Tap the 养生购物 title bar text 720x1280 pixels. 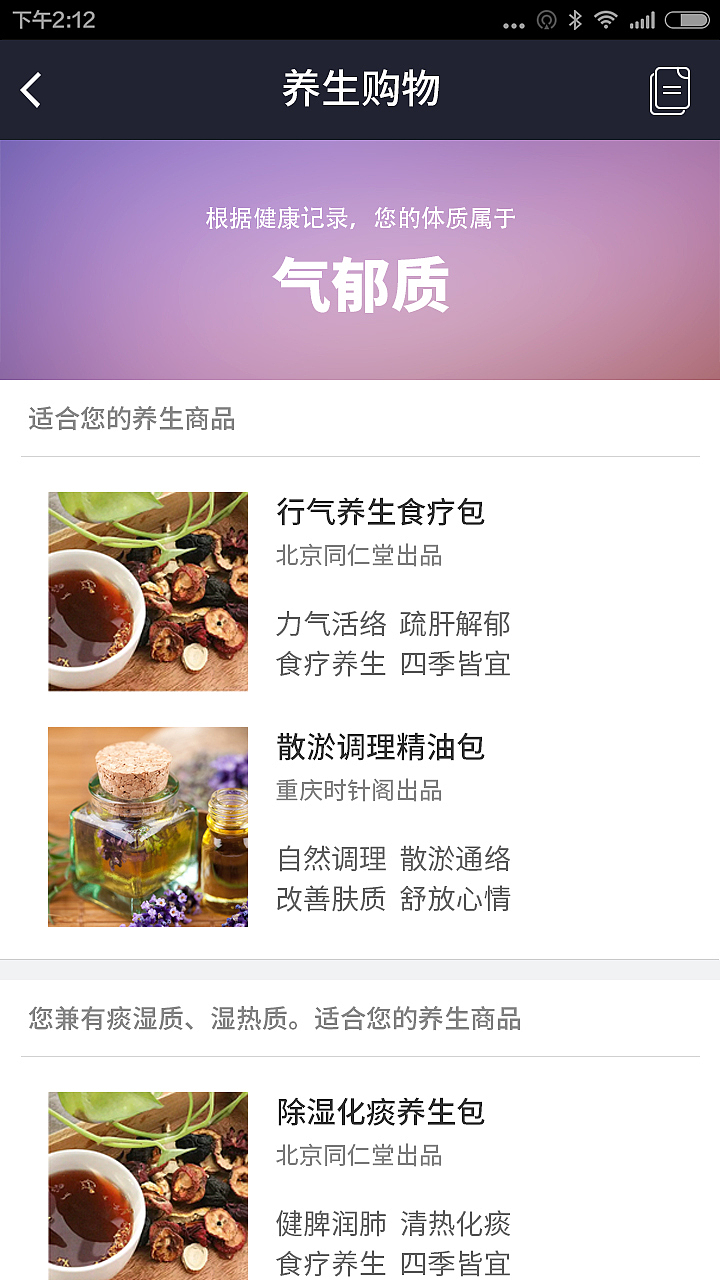[360, 89]
